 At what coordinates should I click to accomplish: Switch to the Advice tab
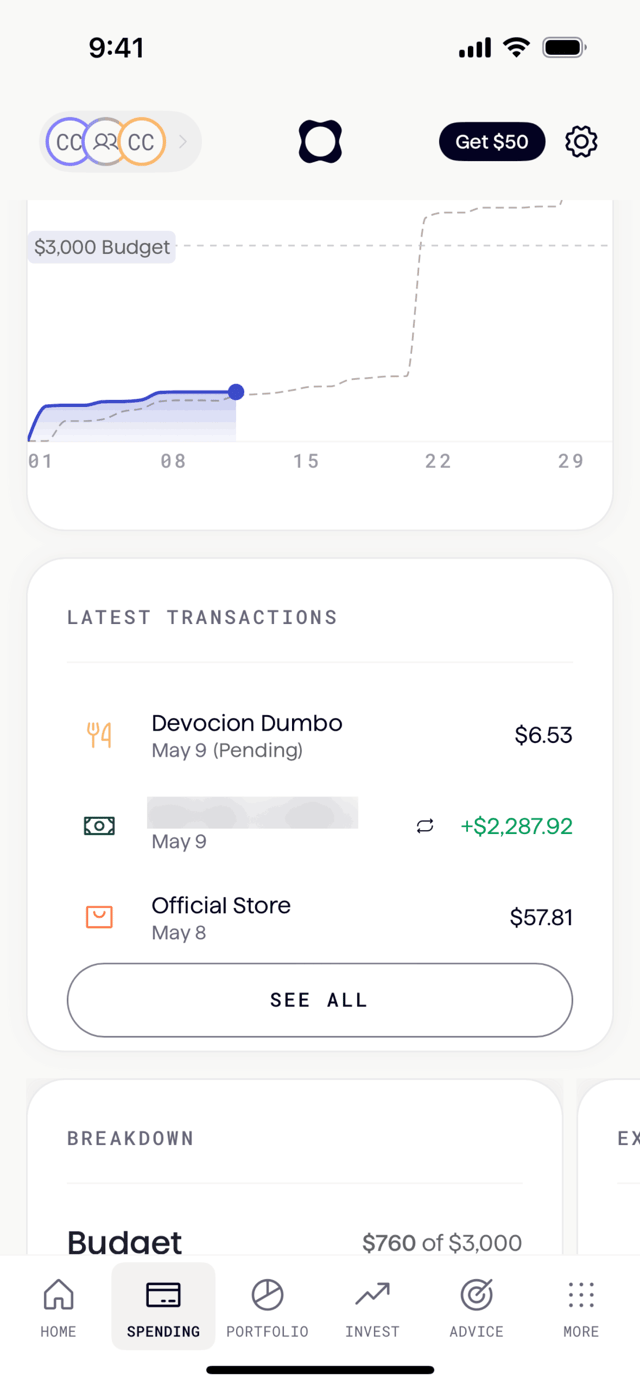click(476, 1308)
